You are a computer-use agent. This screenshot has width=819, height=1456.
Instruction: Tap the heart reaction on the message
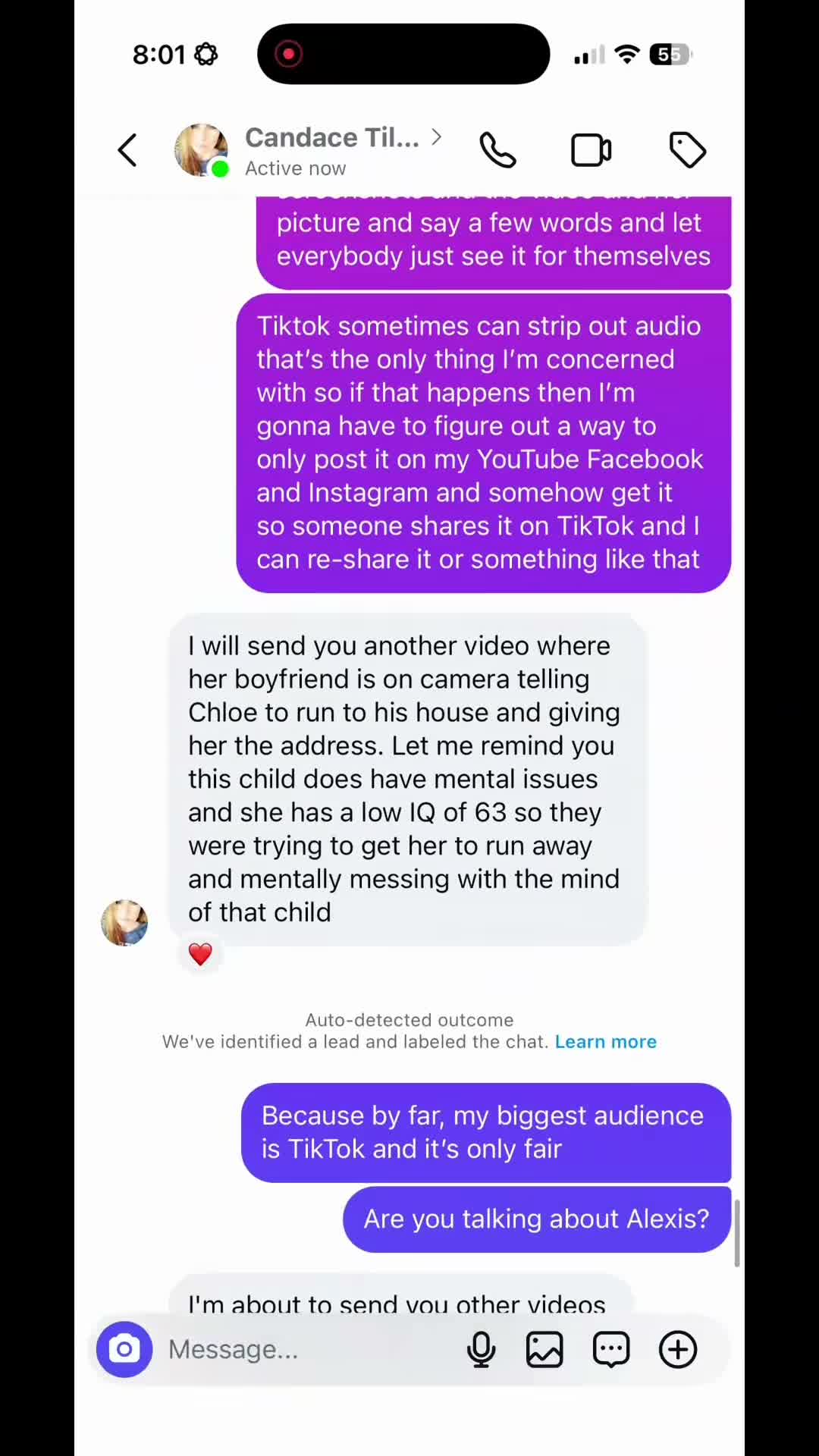coord(200,954)
